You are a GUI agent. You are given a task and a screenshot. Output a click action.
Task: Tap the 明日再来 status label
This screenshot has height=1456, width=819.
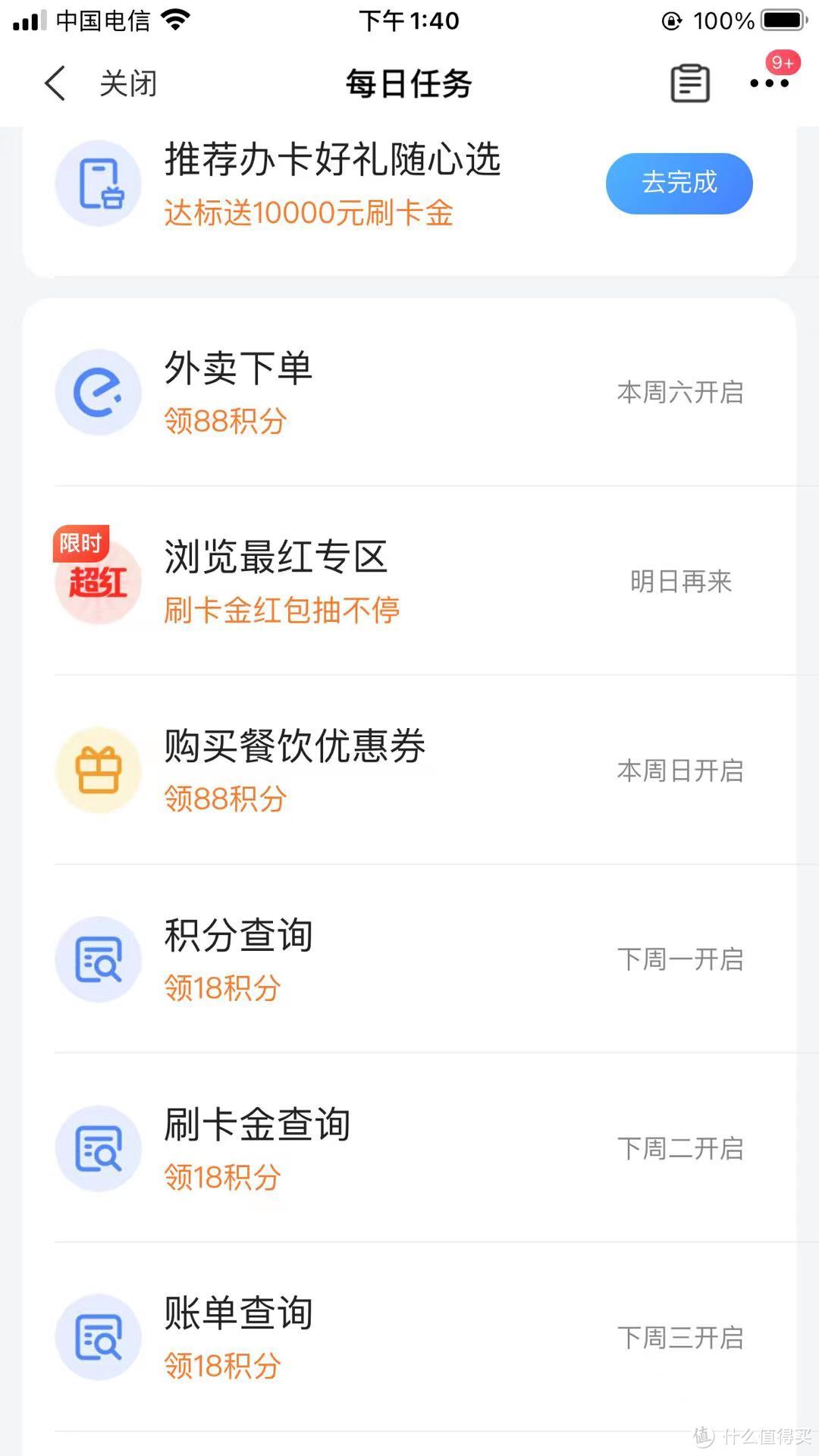click(680, 582)
